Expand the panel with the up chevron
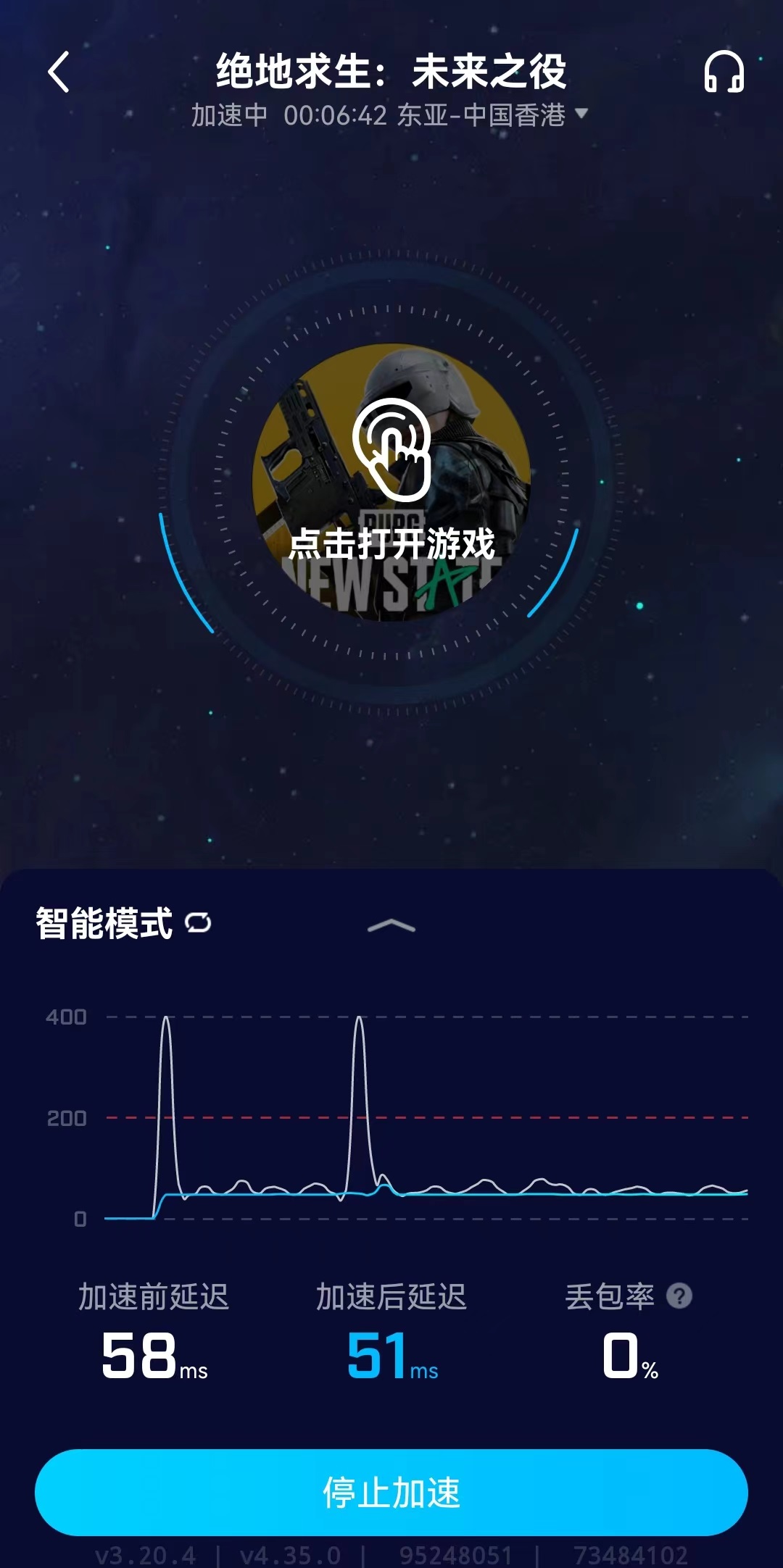Screen dimensions: 783x1568 (x=391, y=926)
